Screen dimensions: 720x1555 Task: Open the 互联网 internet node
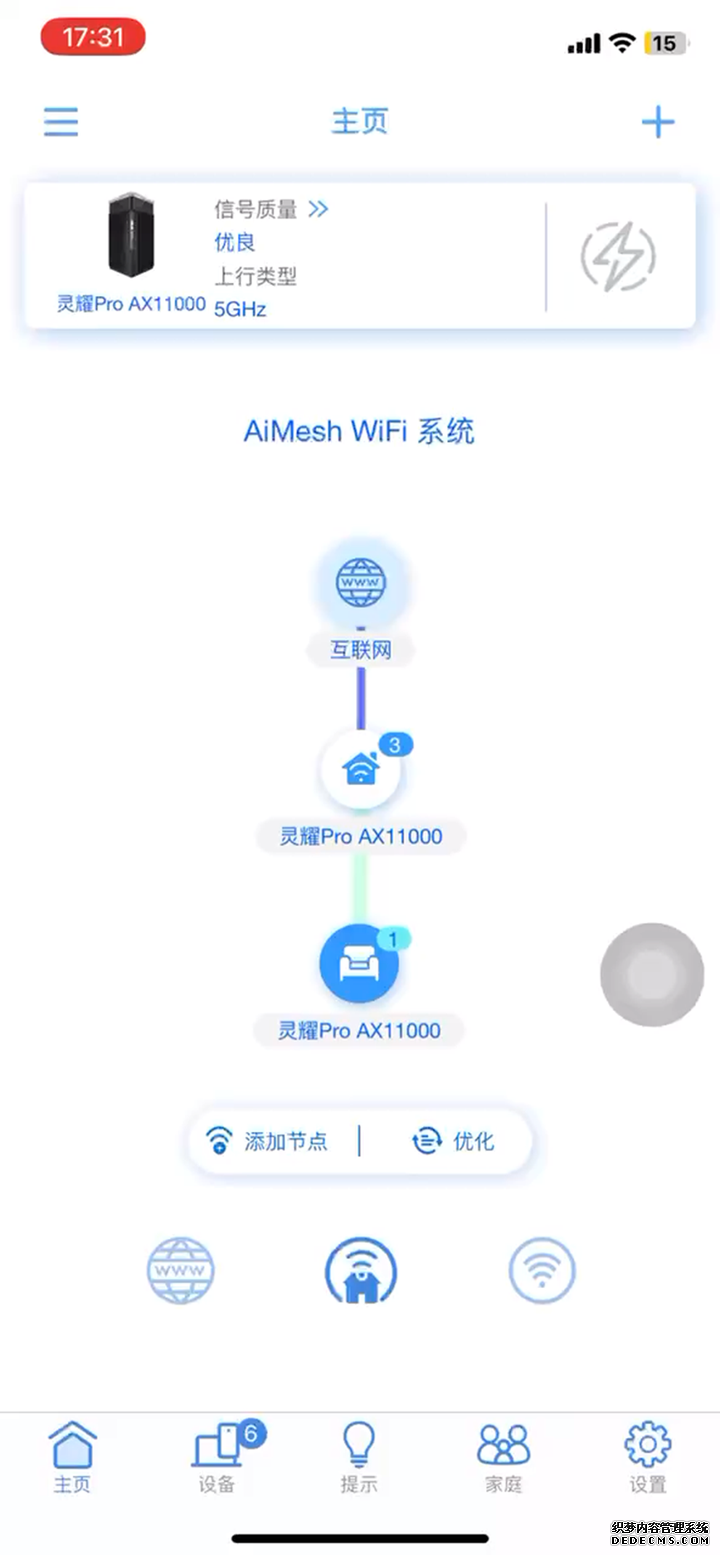360,585
